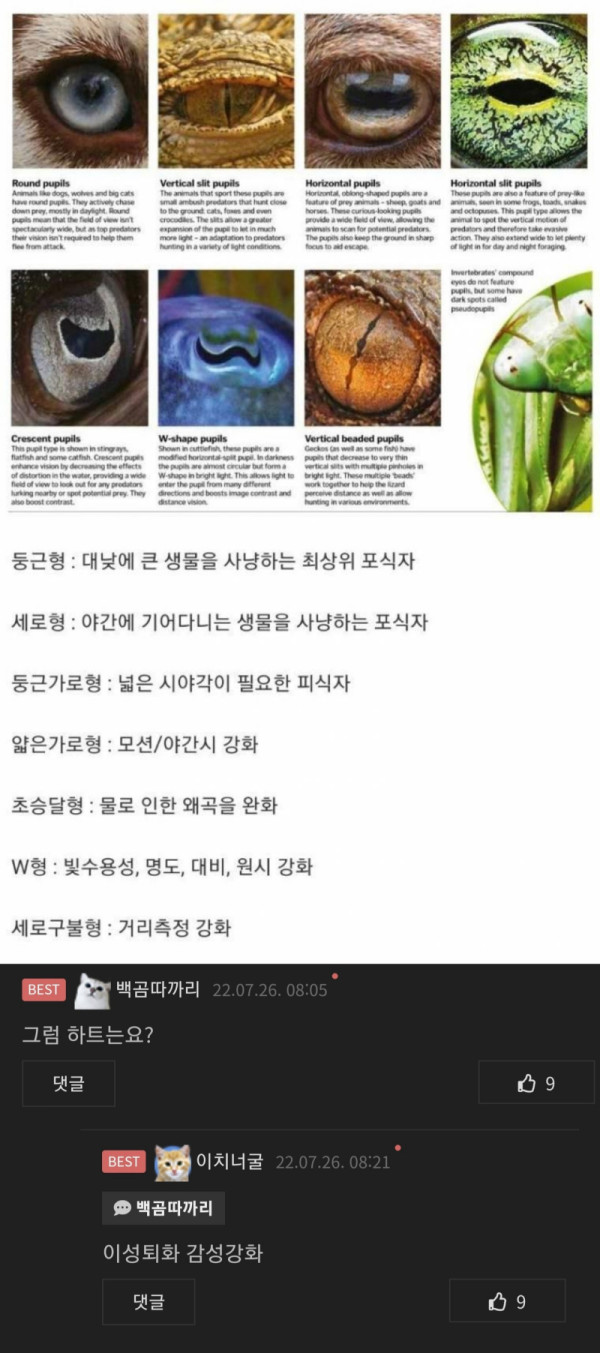Like 이치너굴's reply '이성퇴화 감성강화'
The height and width of the screenshot is (1353, 600).
[x=507, y=1301]
